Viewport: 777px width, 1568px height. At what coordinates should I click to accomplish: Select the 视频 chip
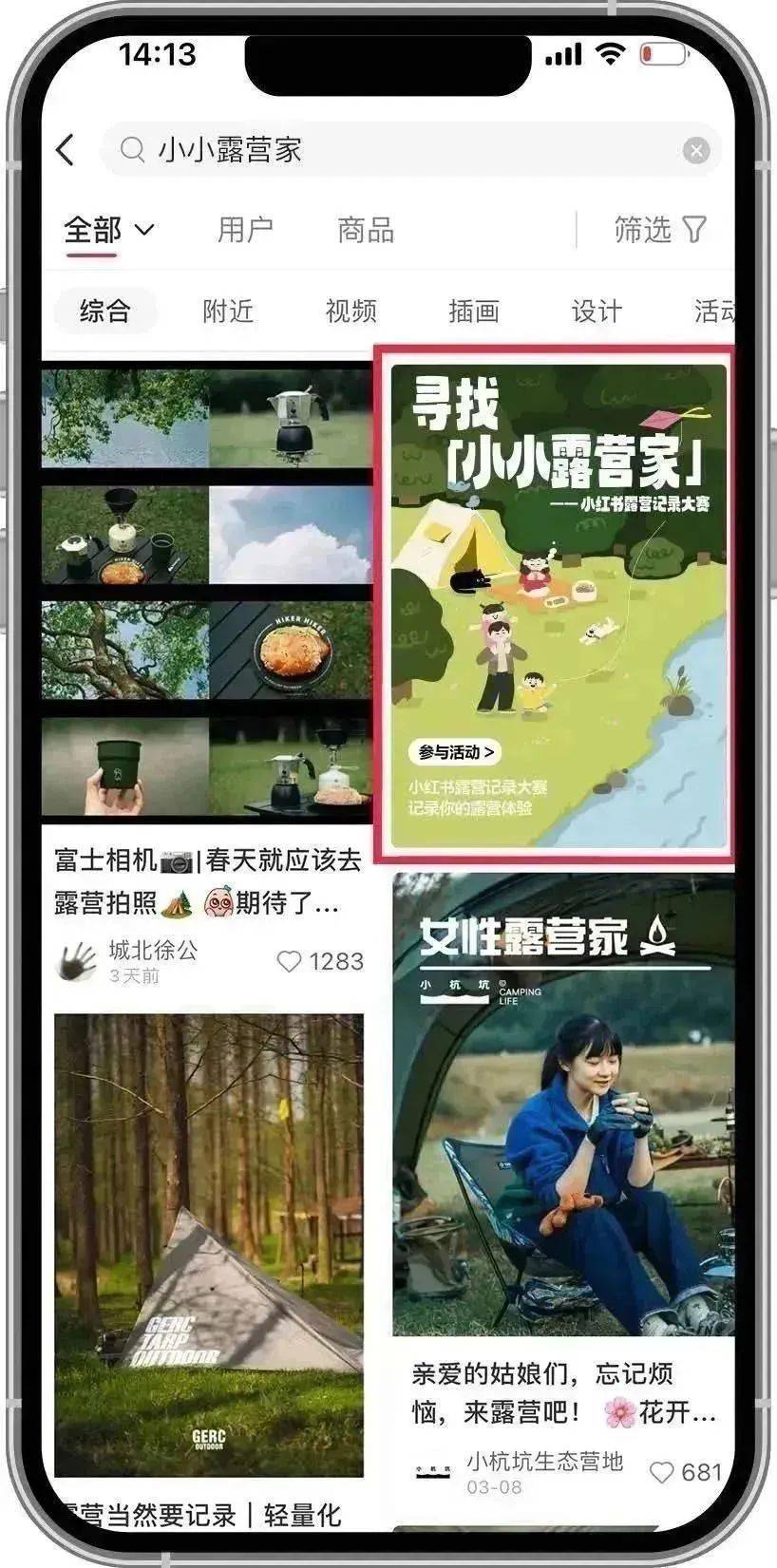tap(351, 311)
